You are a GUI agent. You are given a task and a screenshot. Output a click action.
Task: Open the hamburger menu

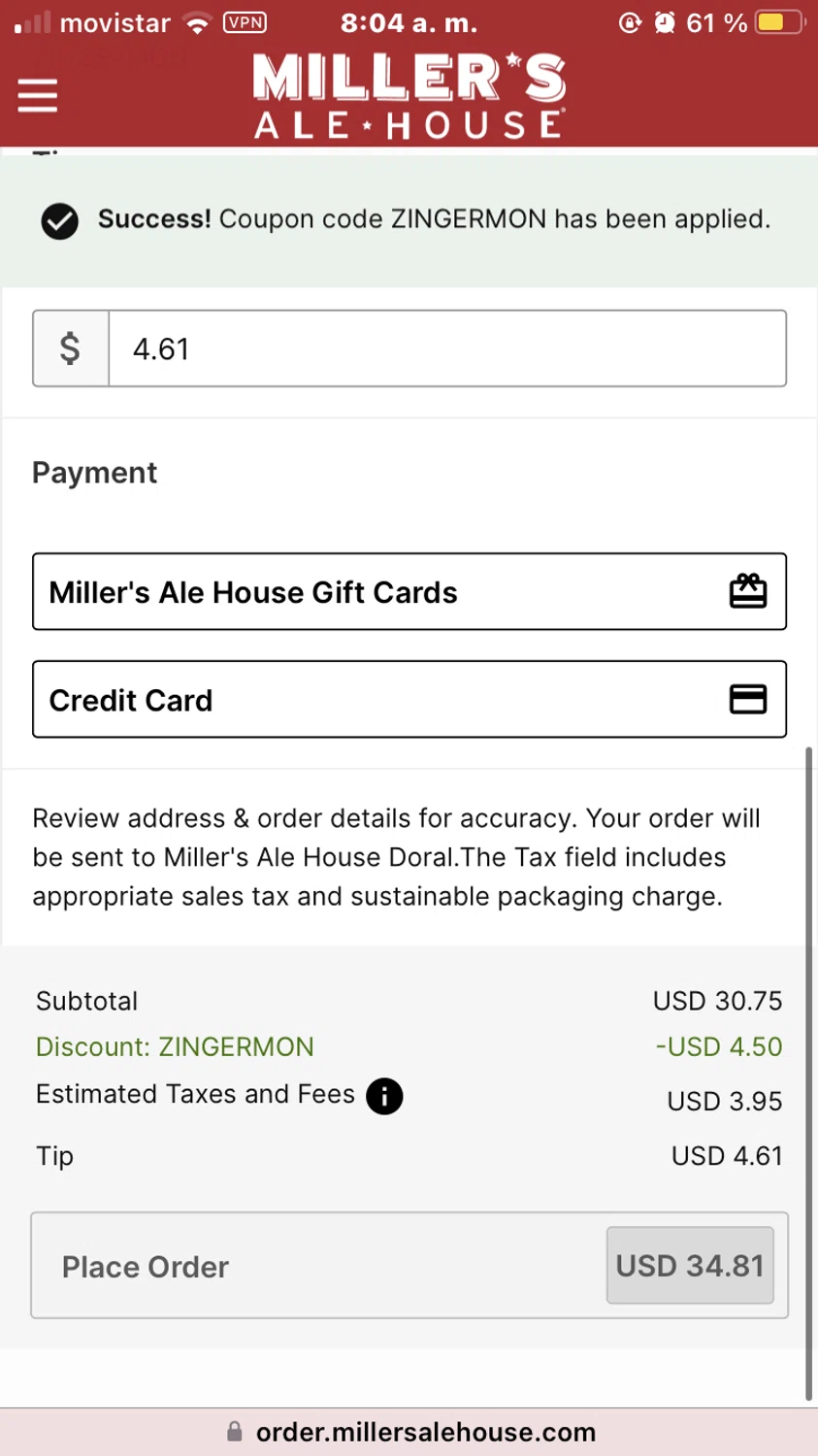coord(38,95)
